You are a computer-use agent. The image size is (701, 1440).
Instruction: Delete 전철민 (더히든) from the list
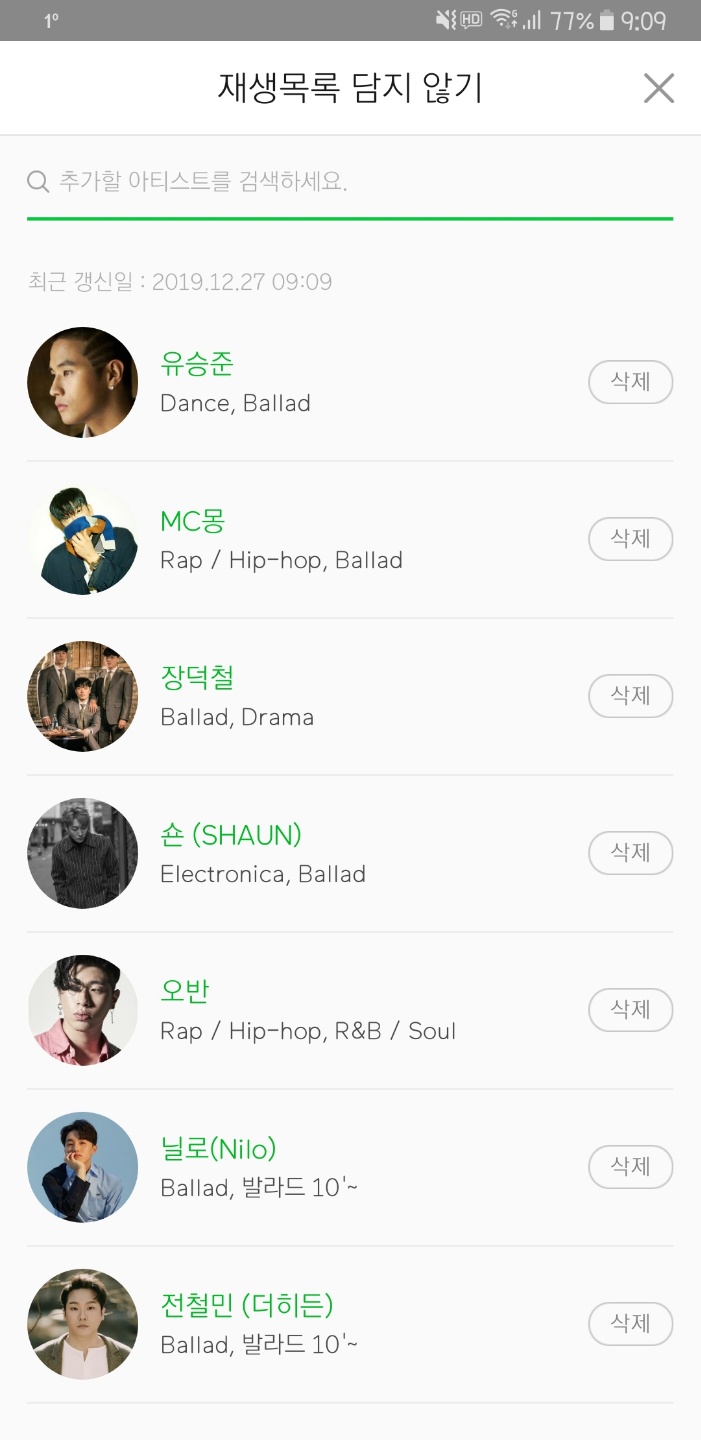[630, 1324]
